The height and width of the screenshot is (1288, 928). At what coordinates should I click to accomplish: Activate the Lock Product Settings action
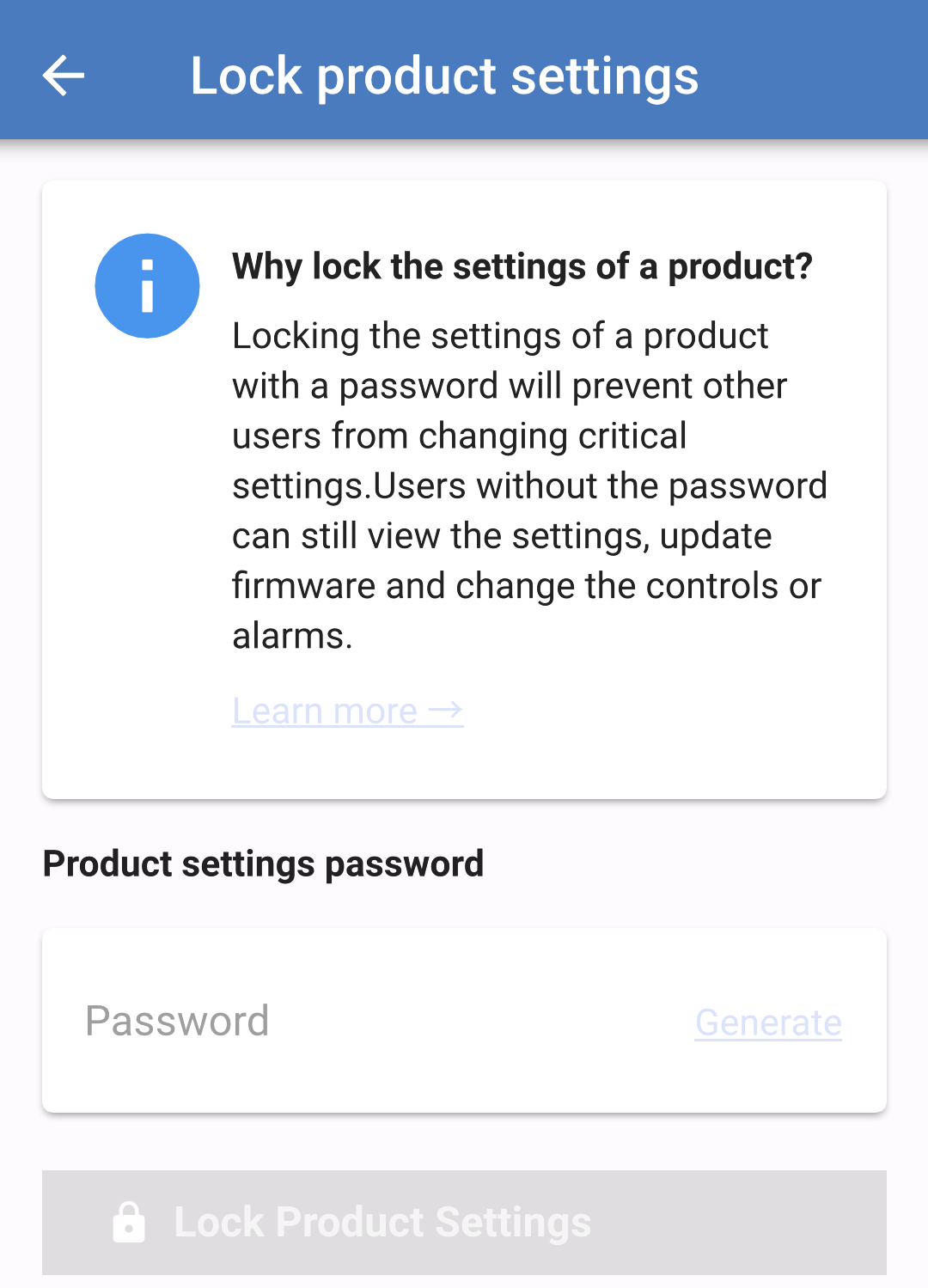click(x=464, y=1221)
